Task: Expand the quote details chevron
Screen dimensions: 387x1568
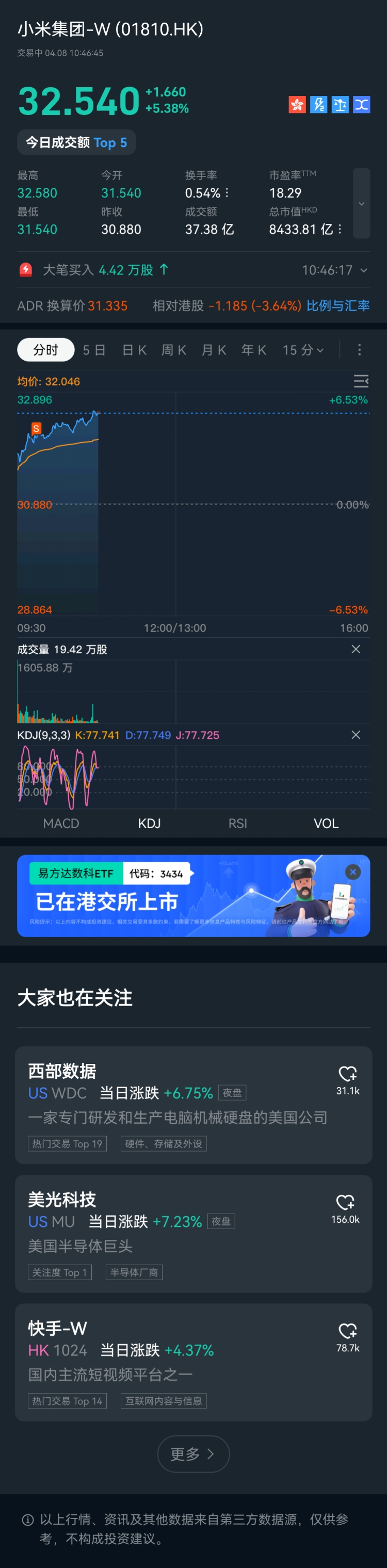Action: coord(361,203)
